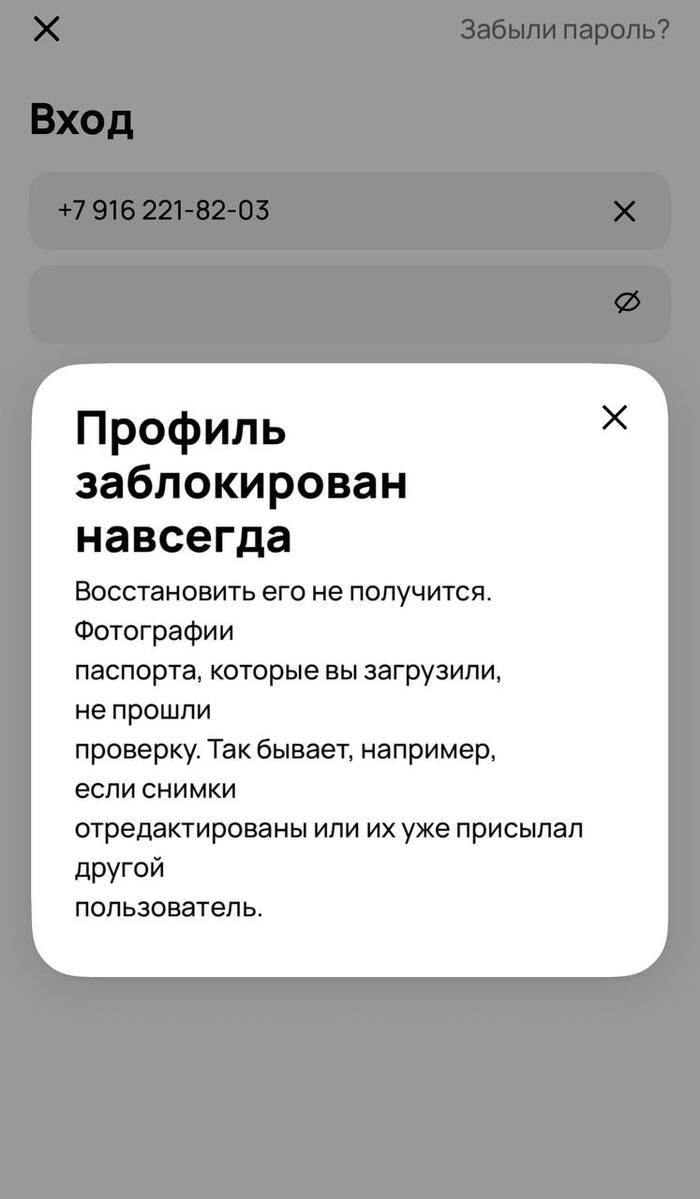Viewport: 700px width, 1199px height.
Task: Dismiss the 'Профиль заблокирован навсегда' dialog
Action: click(x=614, y=417)
